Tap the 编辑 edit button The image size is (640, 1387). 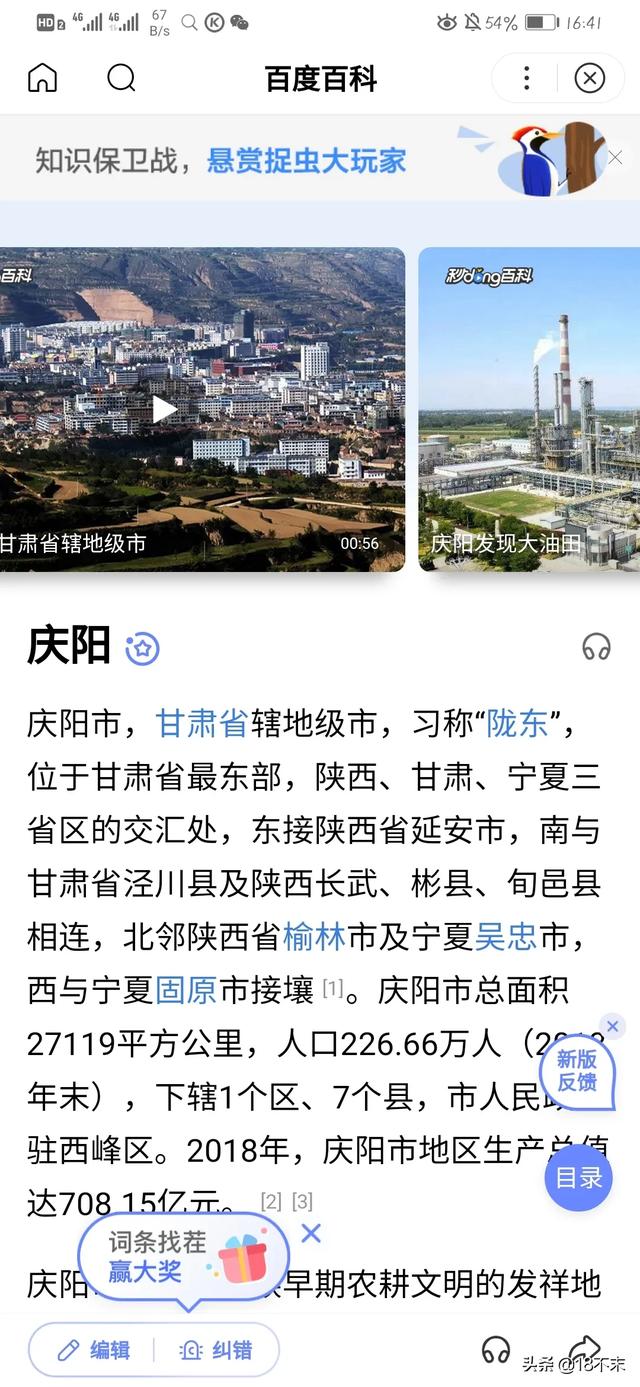click(x=94, y=1351)
